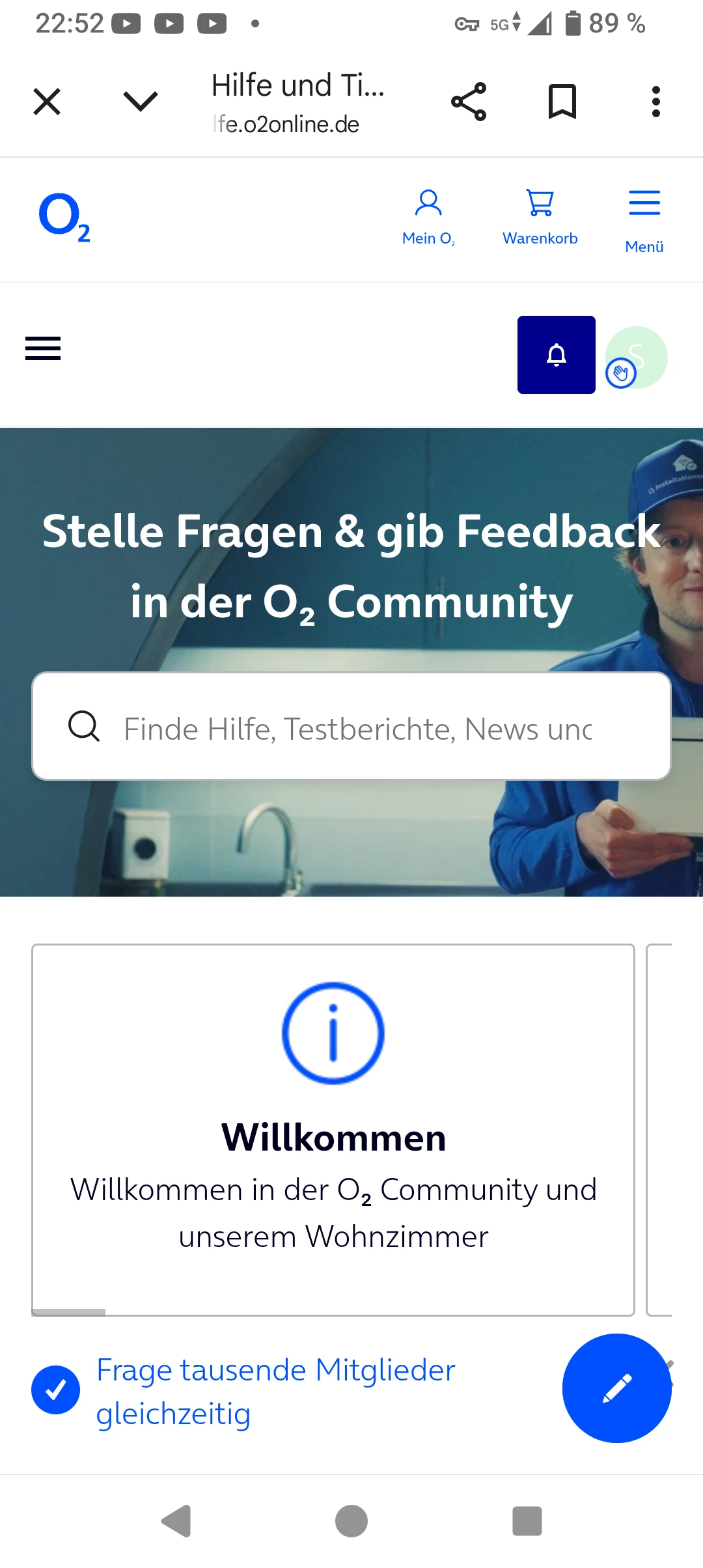Viewport: 703px width, 1568px height.
Task: Go to the system home screen
Action: click(351, 1521)
